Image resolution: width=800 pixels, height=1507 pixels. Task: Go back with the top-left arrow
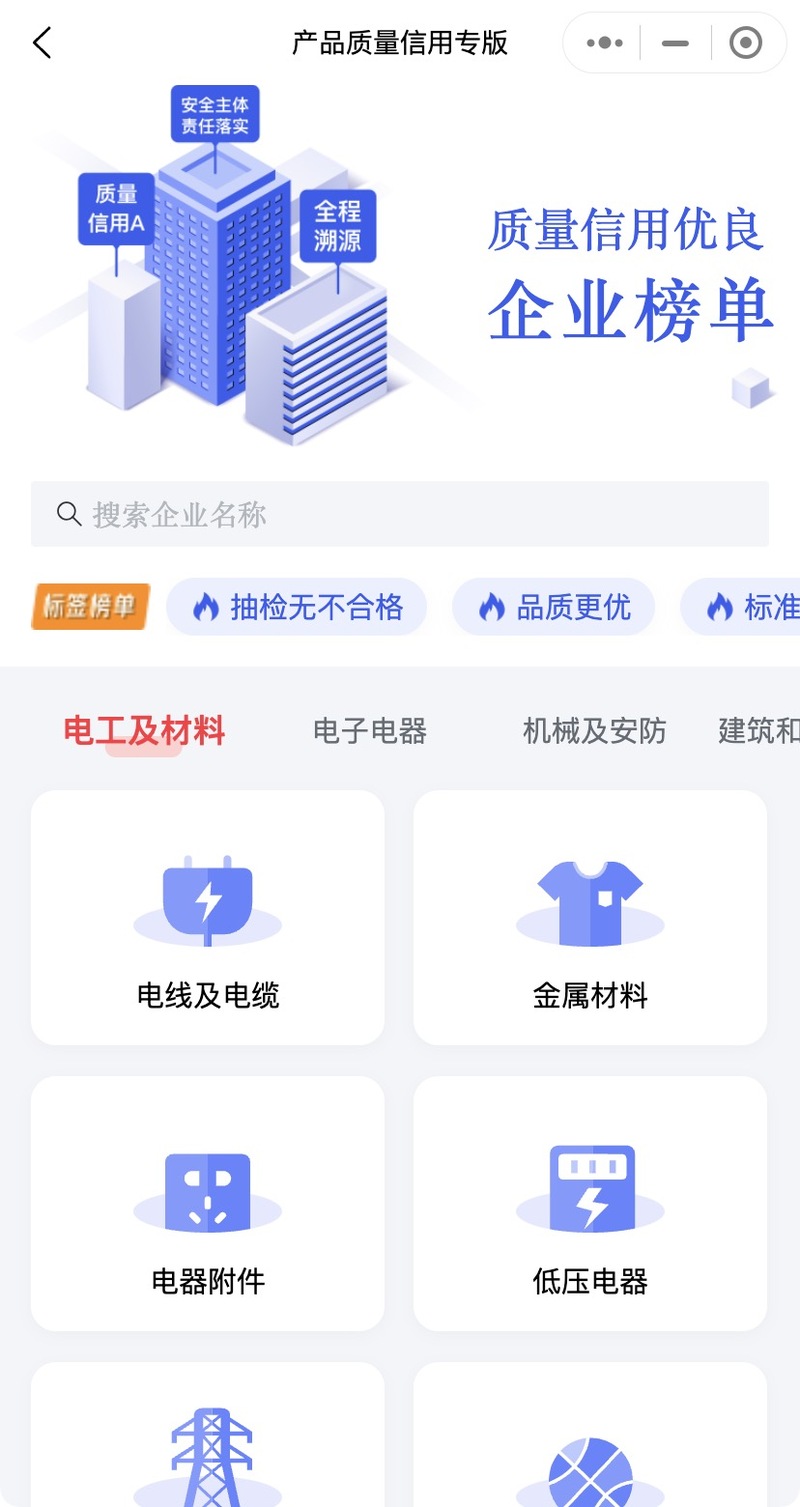pyautogui.click(x=41, y=43)
